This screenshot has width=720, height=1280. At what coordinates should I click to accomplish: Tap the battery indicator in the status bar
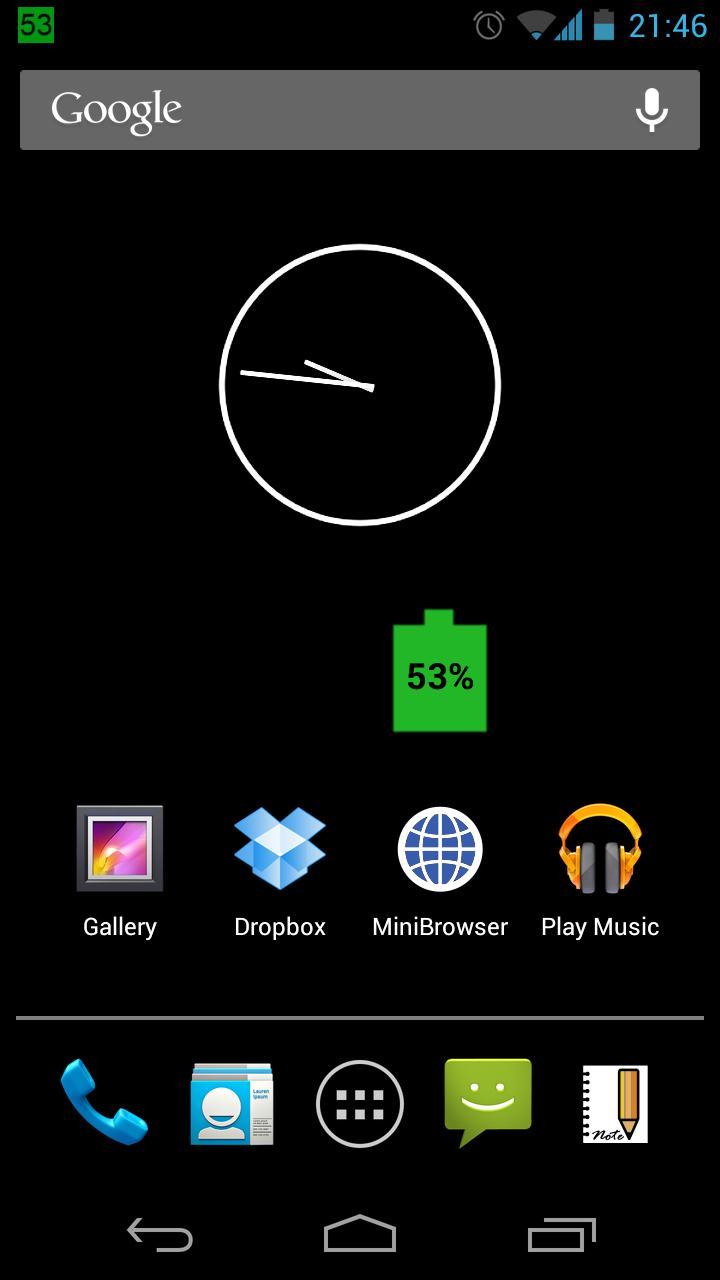click(x=601, y=25)
